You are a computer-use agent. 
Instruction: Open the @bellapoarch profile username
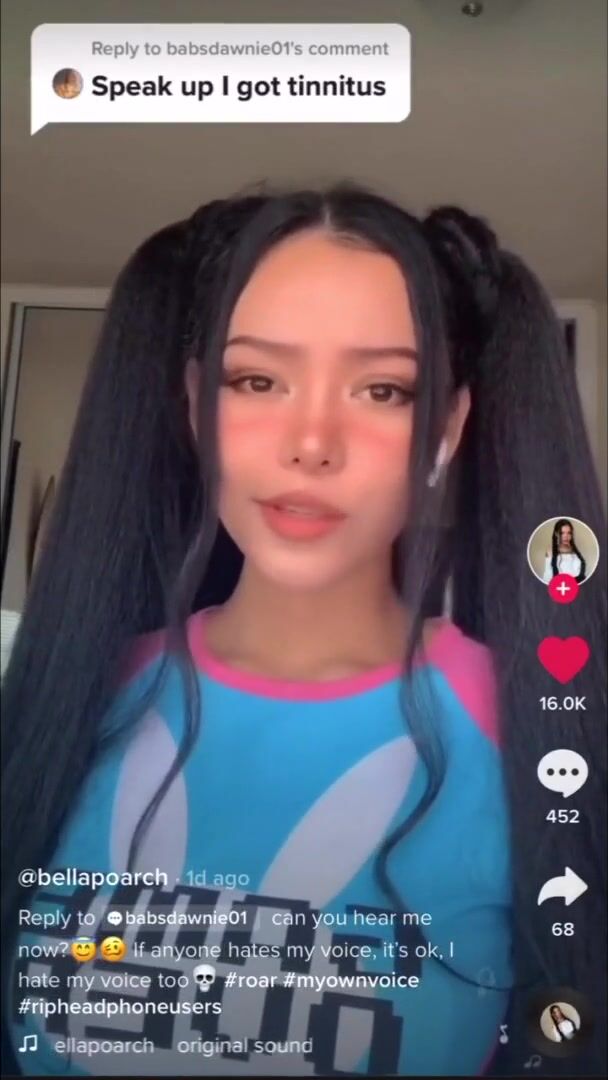tap(93, 878)
